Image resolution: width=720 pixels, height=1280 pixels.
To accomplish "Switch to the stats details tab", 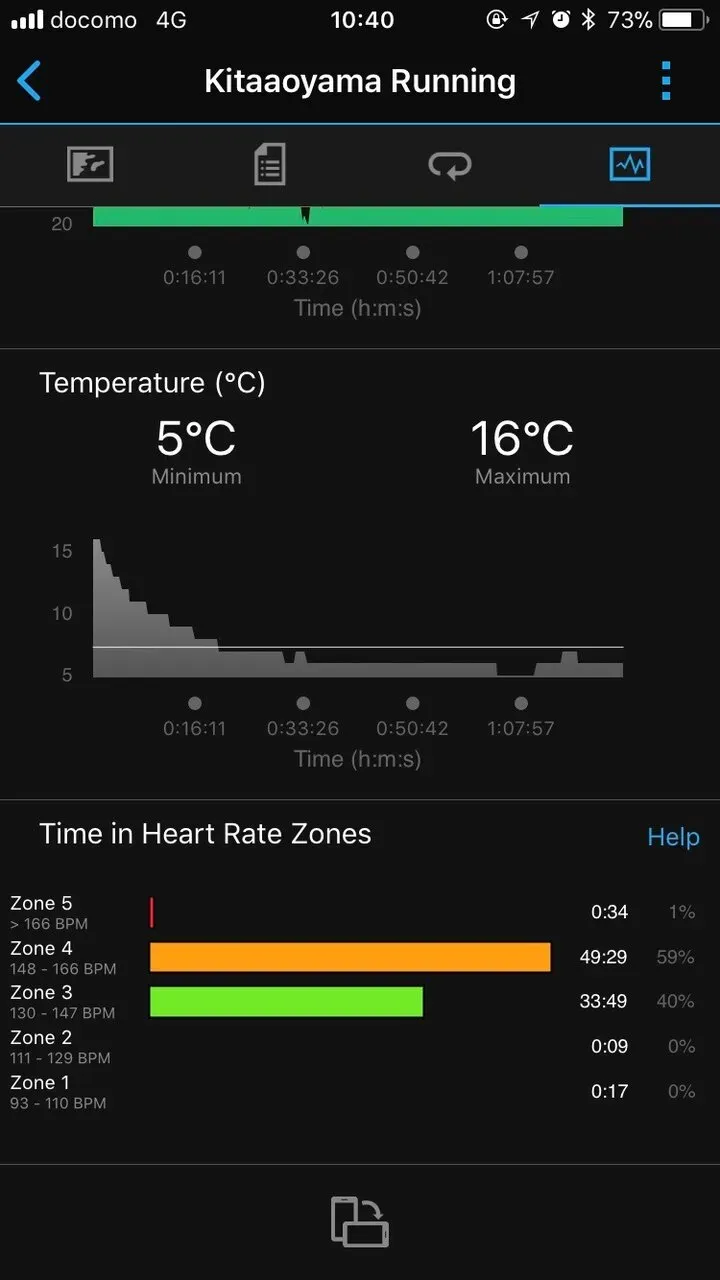I will [270, 164].
